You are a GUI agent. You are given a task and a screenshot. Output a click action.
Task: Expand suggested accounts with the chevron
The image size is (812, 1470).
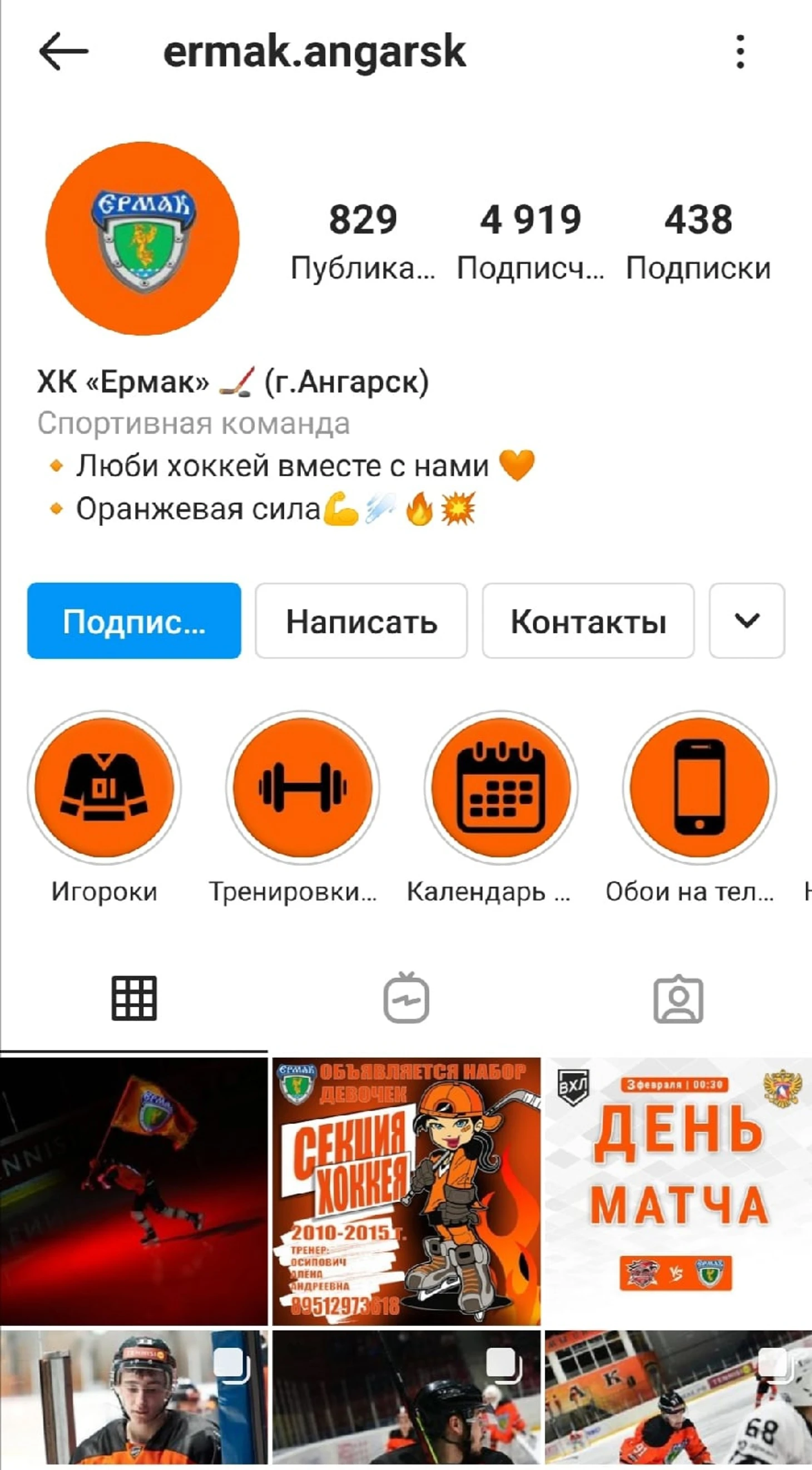click(x=747, y=621)
